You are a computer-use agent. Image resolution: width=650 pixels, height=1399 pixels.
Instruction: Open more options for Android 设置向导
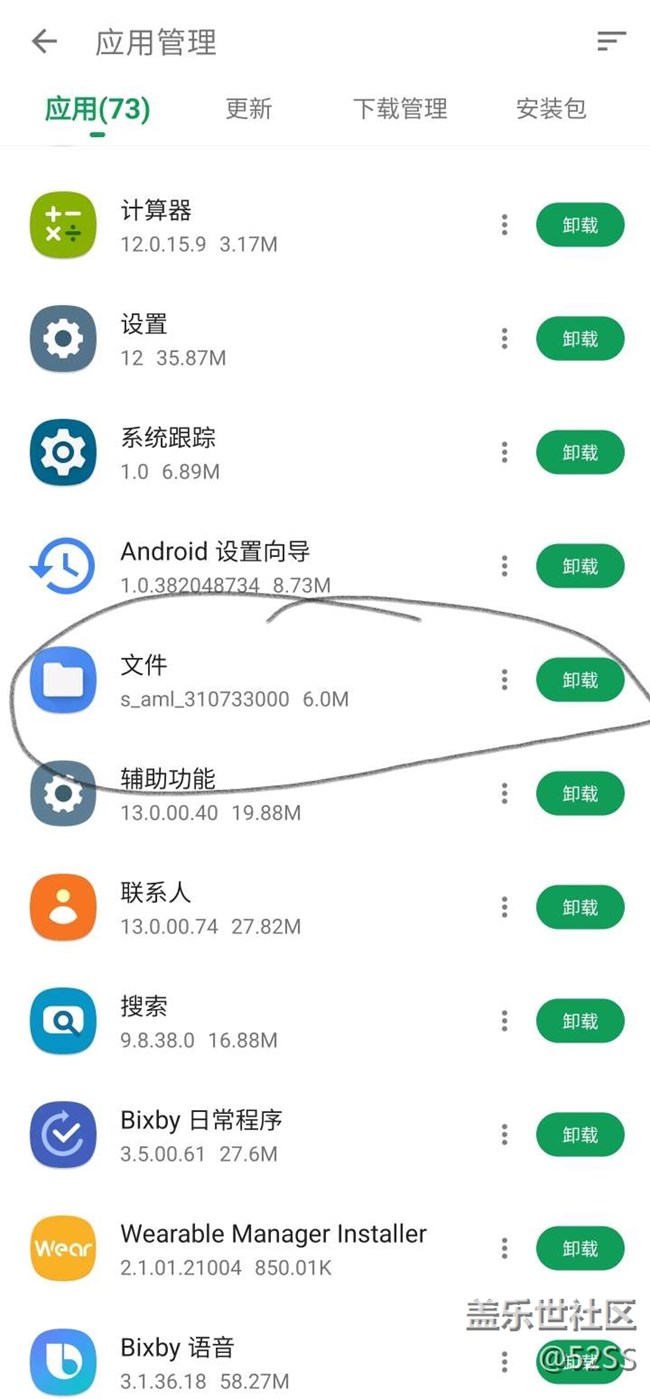505,567
